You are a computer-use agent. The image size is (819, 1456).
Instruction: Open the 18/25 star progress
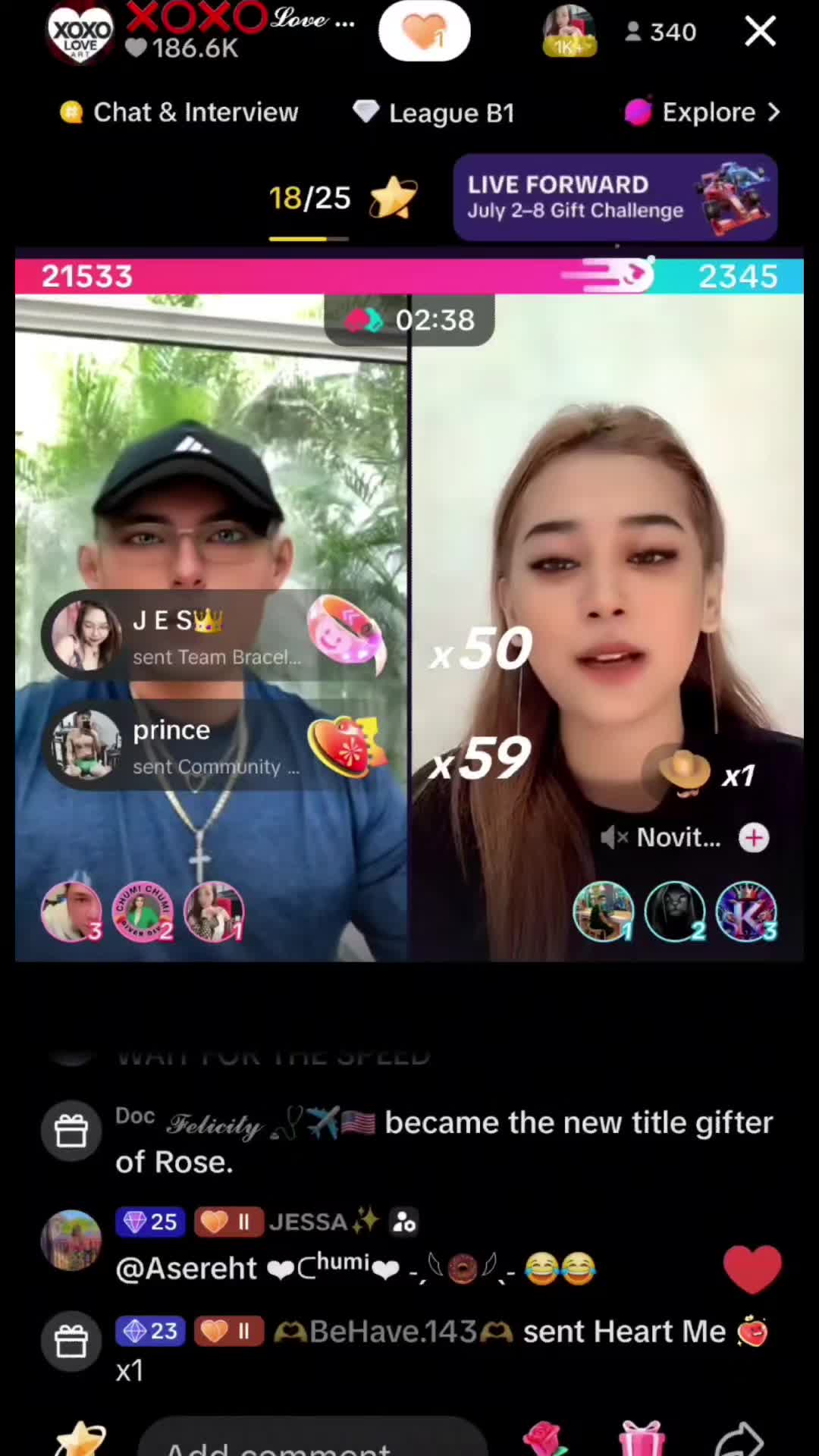coord(342,199)
